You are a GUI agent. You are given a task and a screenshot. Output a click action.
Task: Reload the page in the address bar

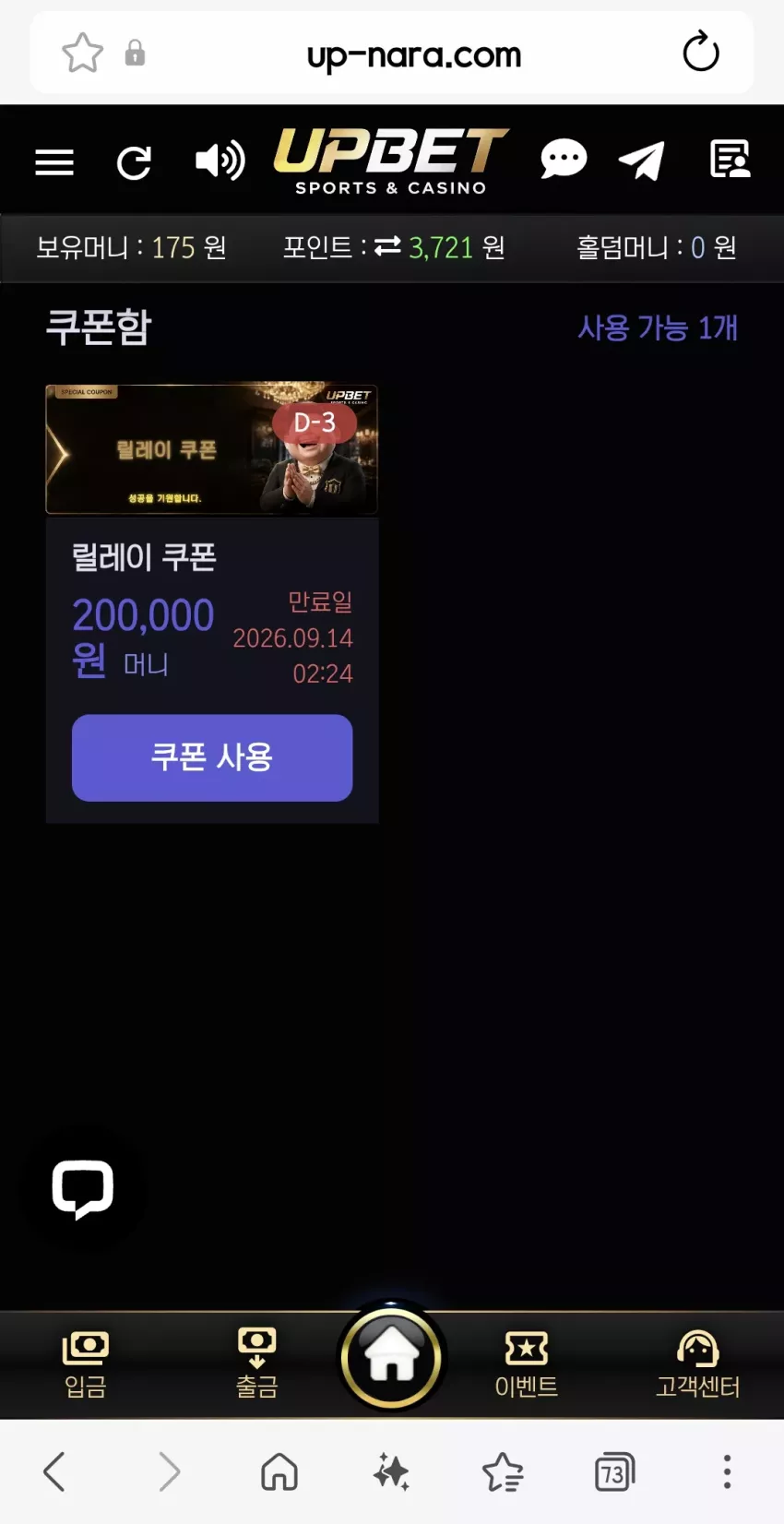[x=701, y=52]
